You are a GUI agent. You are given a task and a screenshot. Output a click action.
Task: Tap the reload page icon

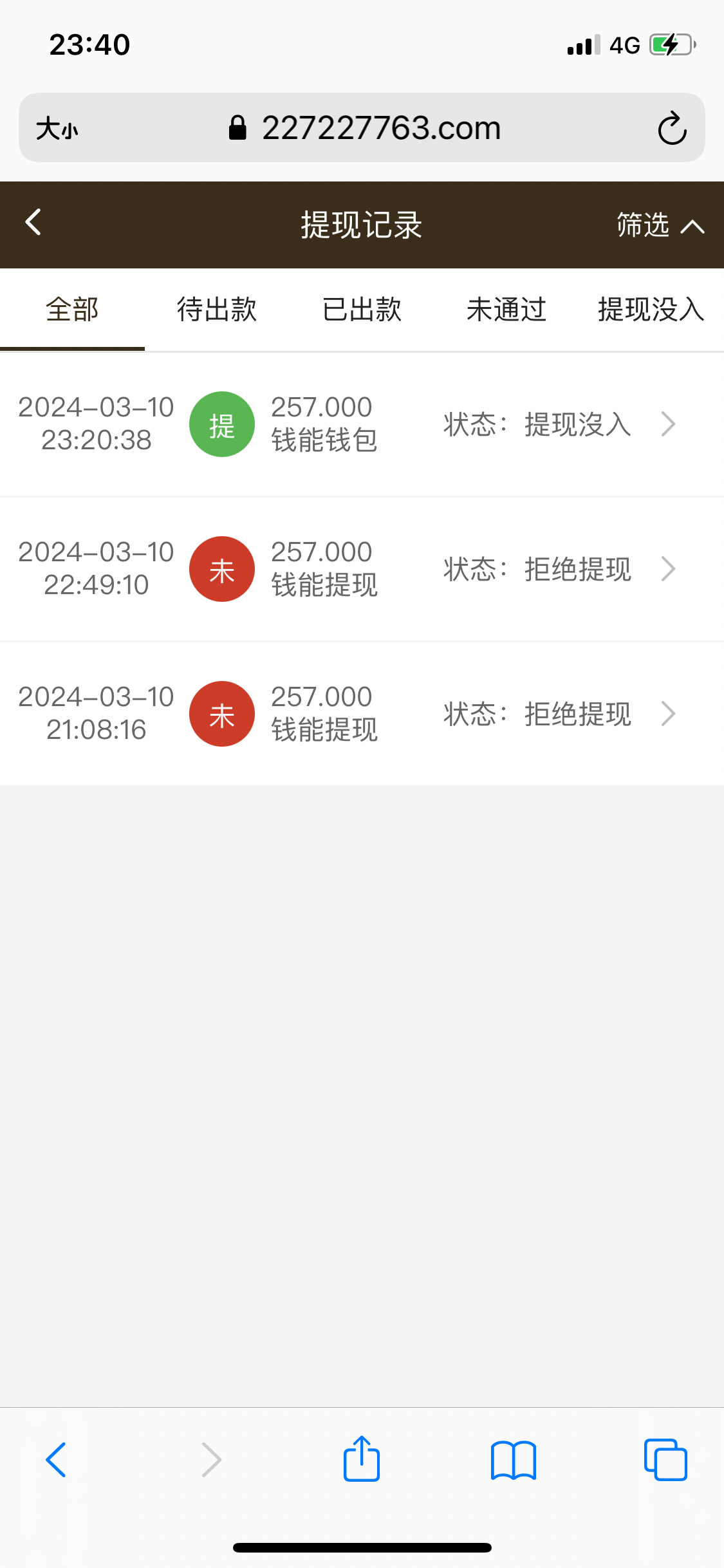click(x=671, y=127)
